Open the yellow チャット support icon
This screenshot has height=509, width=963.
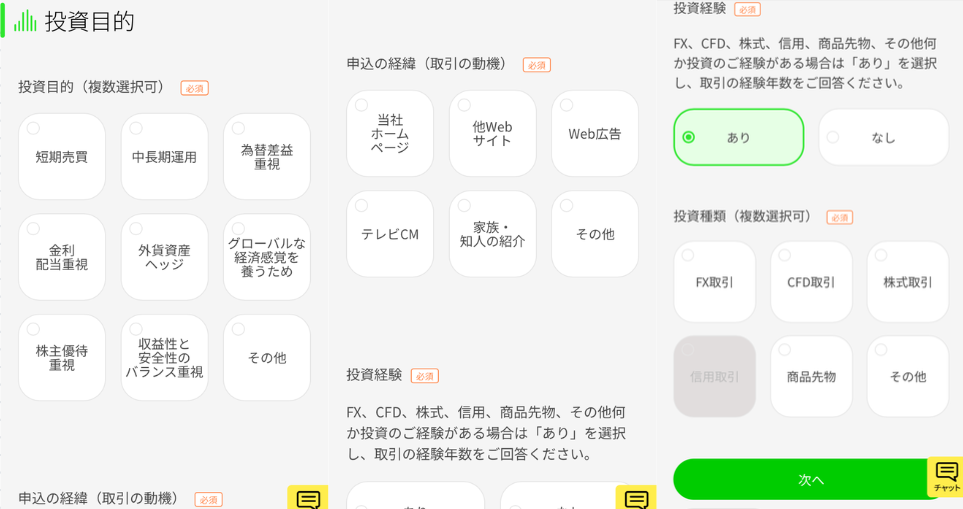coord(946,477)
